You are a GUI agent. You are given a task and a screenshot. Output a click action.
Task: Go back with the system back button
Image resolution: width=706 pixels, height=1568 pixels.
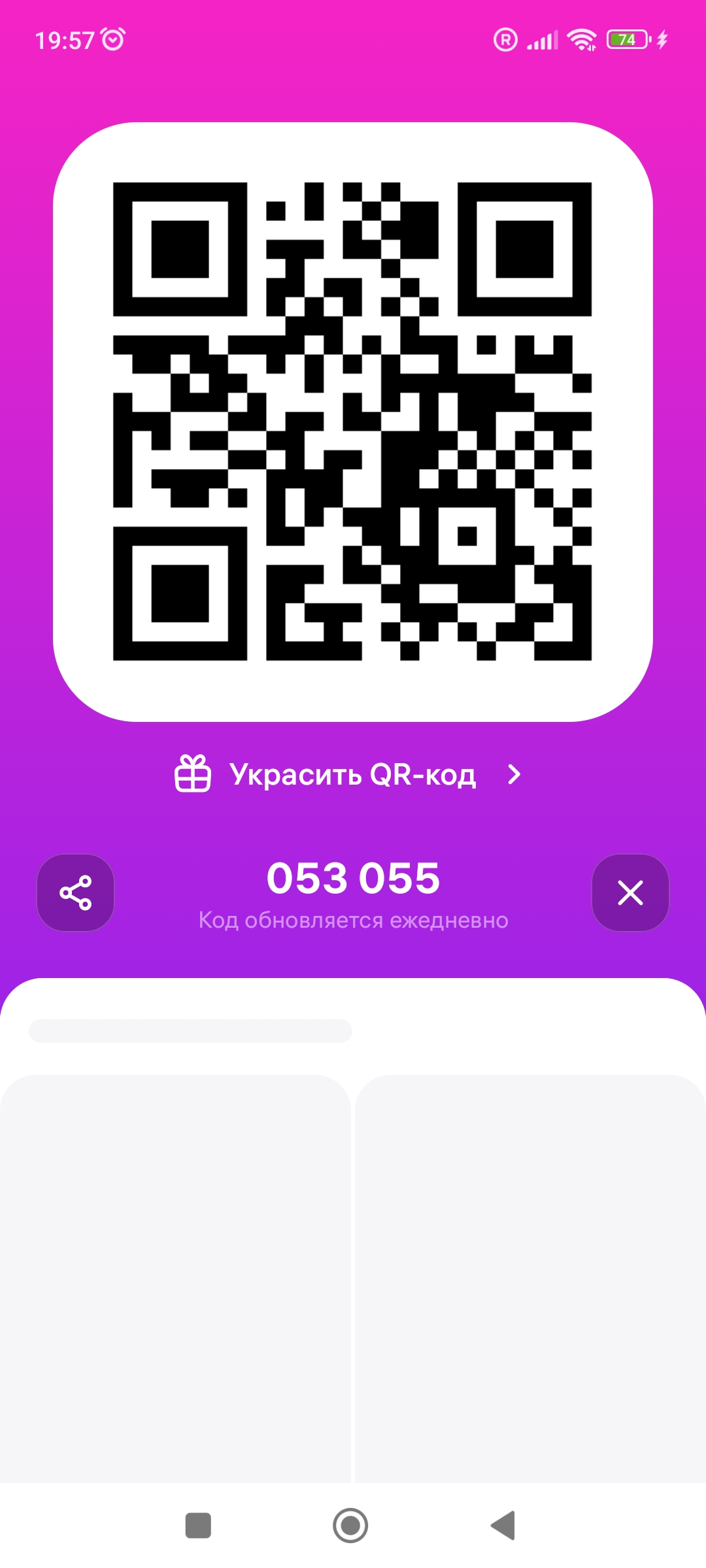503,1526
